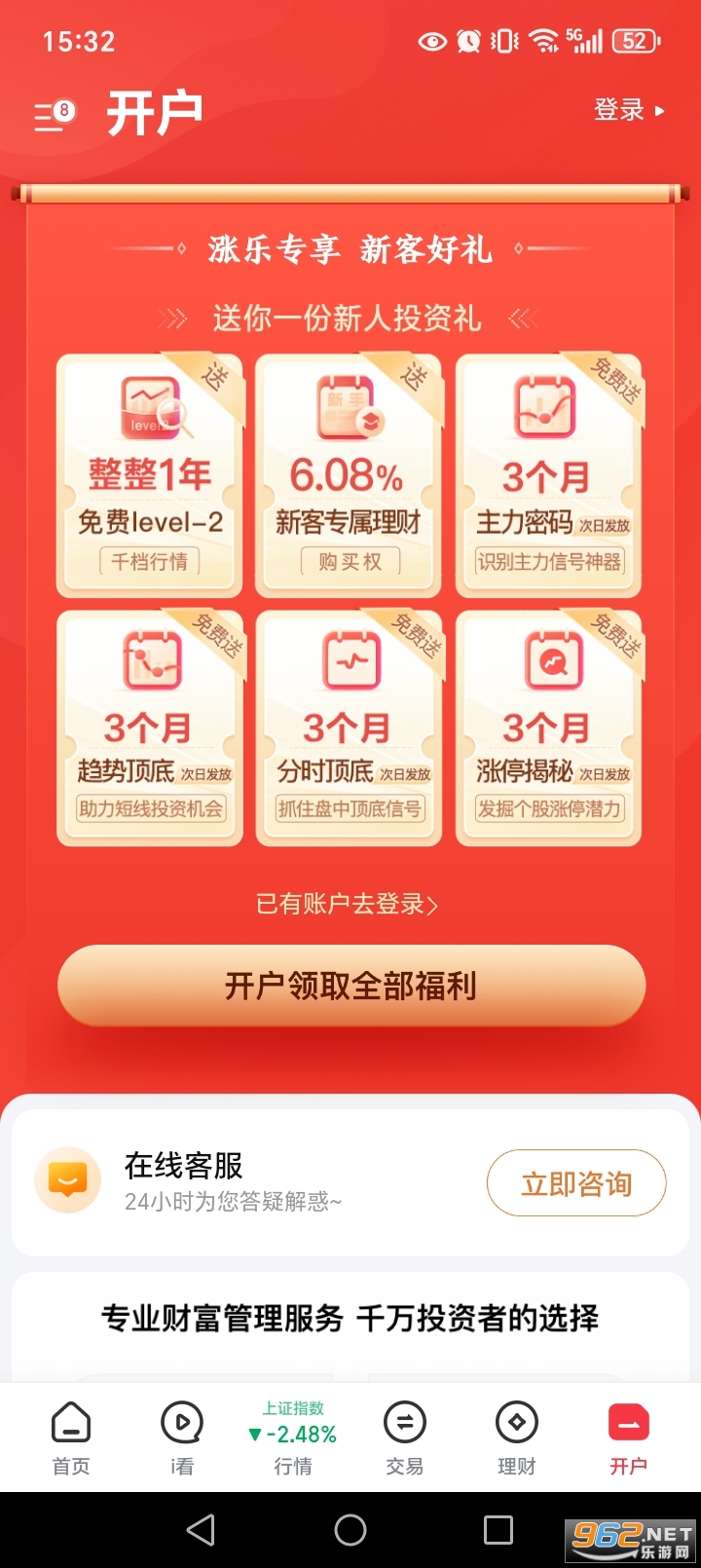Image resolution: width=701 pixels, height=1568 pixels.
Task: Tap the 交易 trade arrows icon
Action: click(x=404, y=1425)
